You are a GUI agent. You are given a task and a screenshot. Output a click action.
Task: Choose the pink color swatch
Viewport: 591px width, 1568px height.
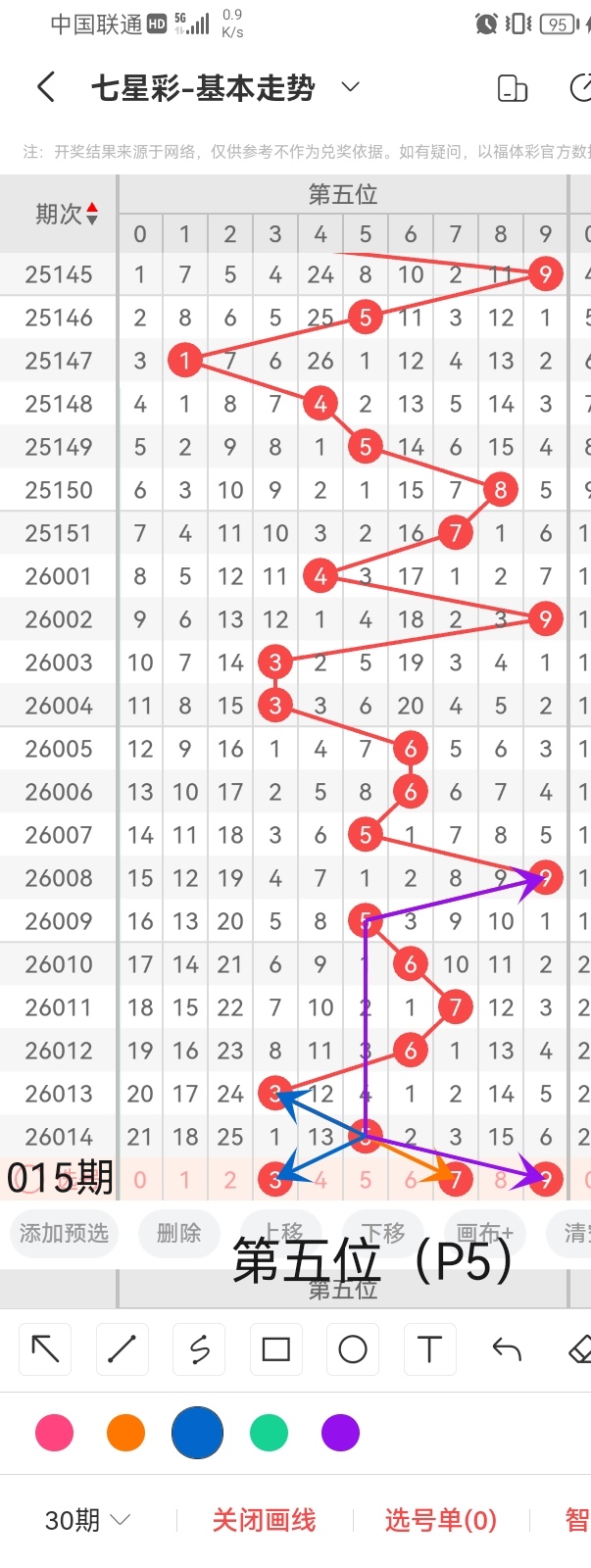coord(54,1433)
